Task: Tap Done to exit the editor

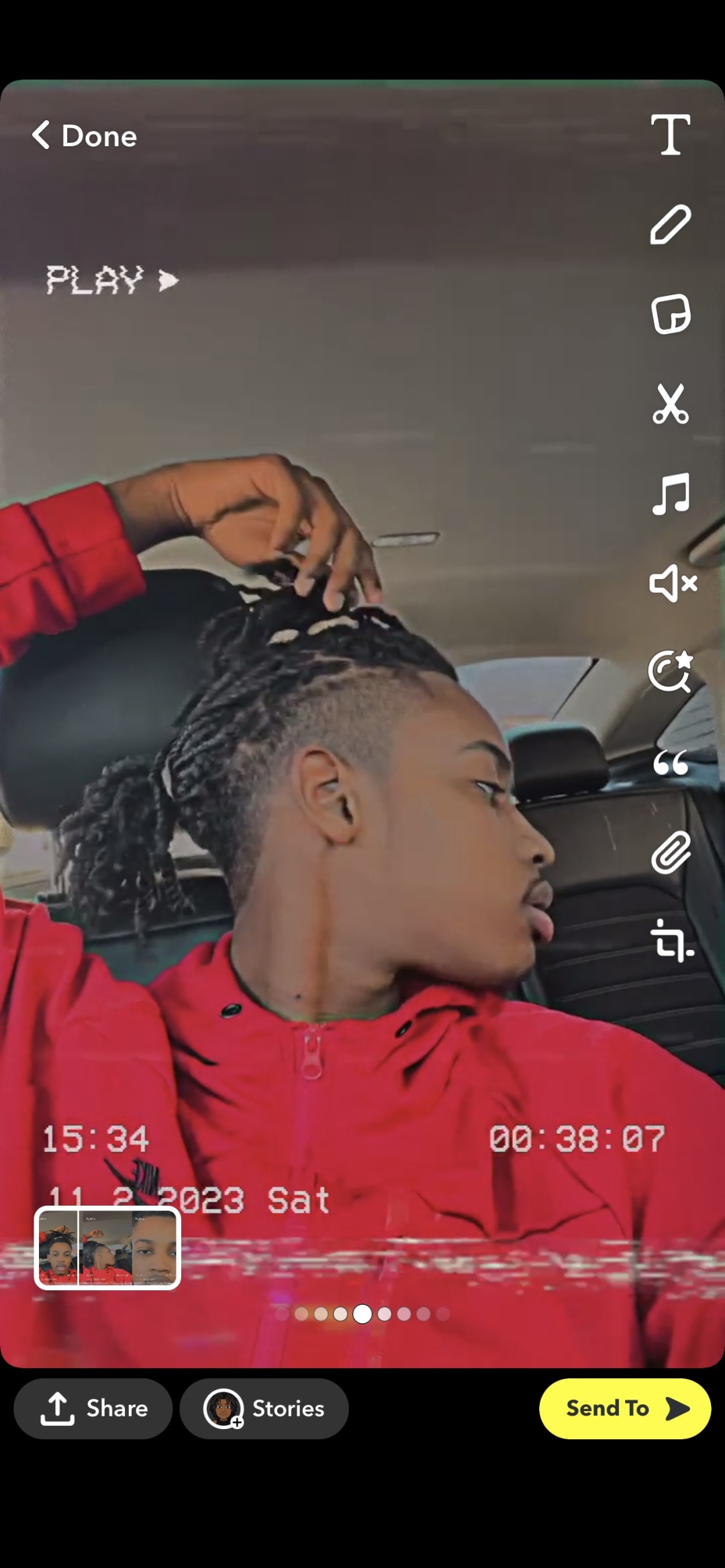Action: click(85, 136)
